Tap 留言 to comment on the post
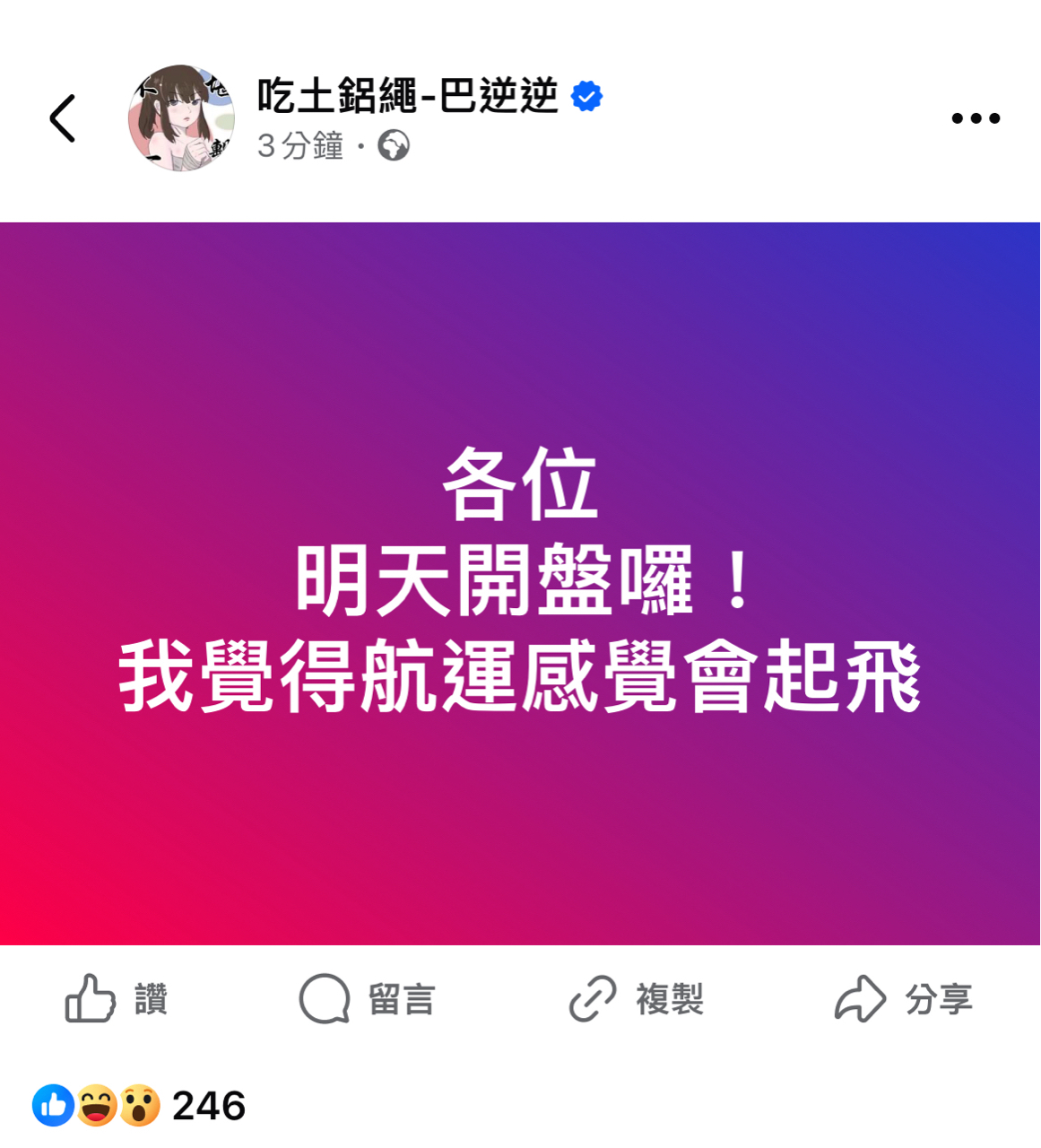The image size is (1041, 1148). 368,998
